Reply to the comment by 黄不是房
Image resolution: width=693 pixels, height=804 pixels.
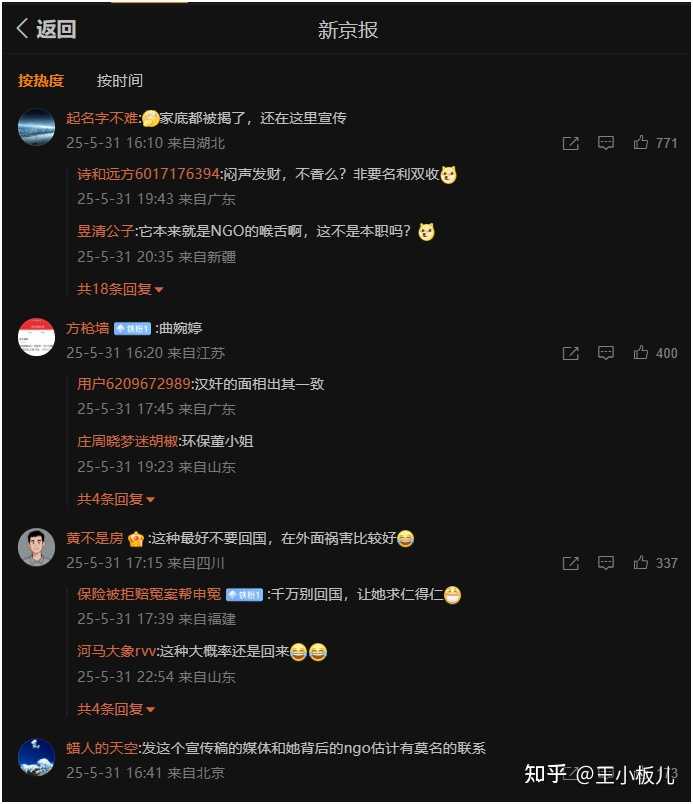[x=605, y=563]
